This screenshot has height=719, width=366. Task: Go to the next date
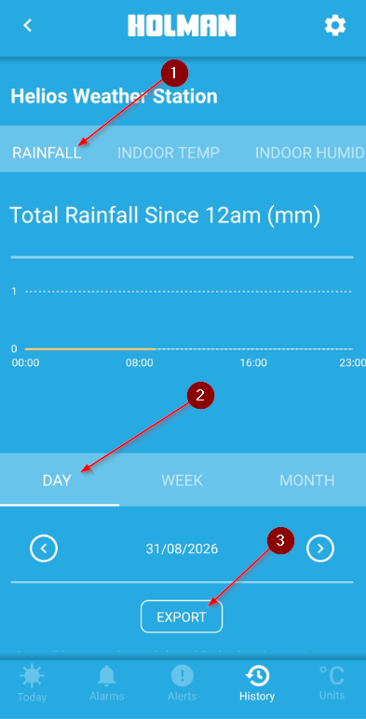320,548
